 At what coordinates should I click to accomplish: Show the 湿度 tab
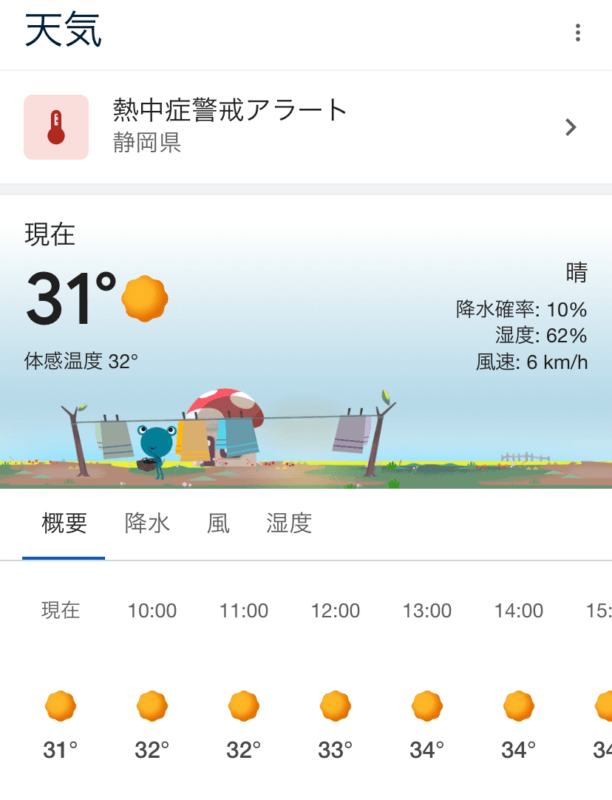(289, 523)
